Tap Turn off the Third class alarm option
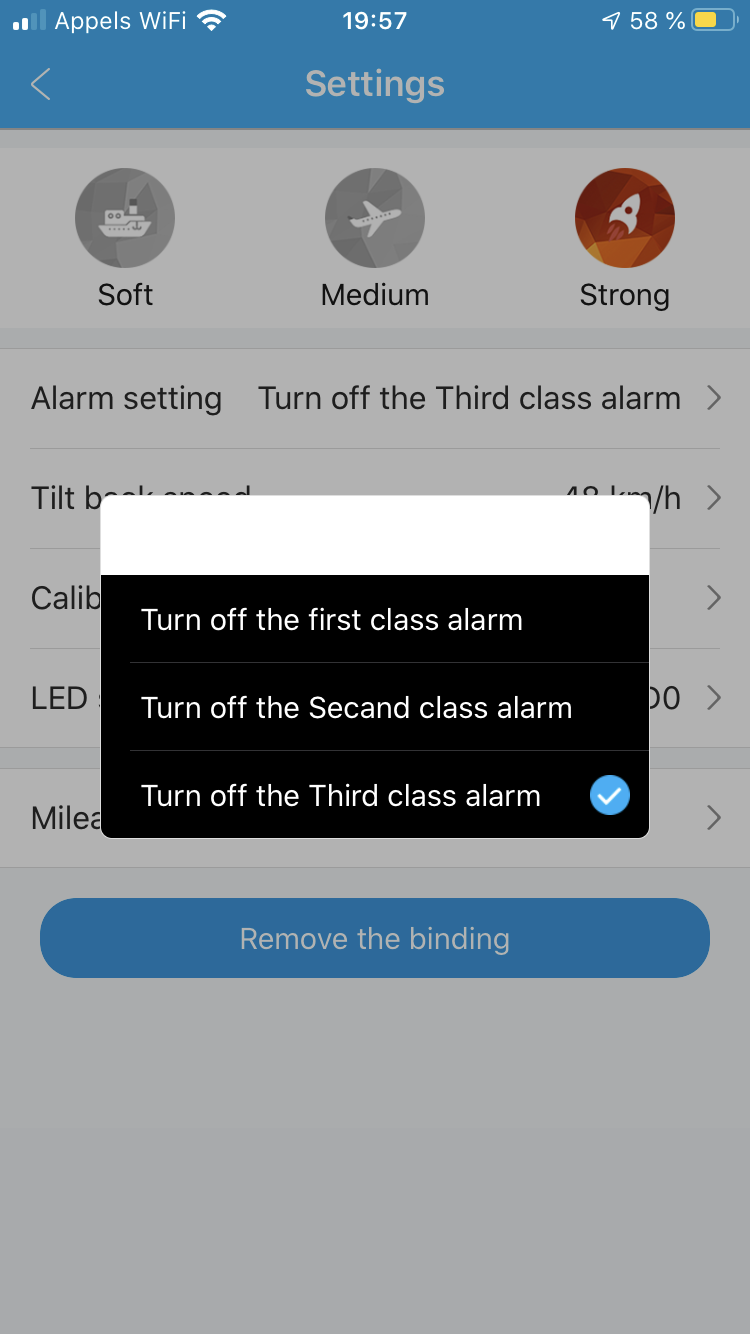The height and width of the screenshot is (1334, 750). click(x=375, y=795)
